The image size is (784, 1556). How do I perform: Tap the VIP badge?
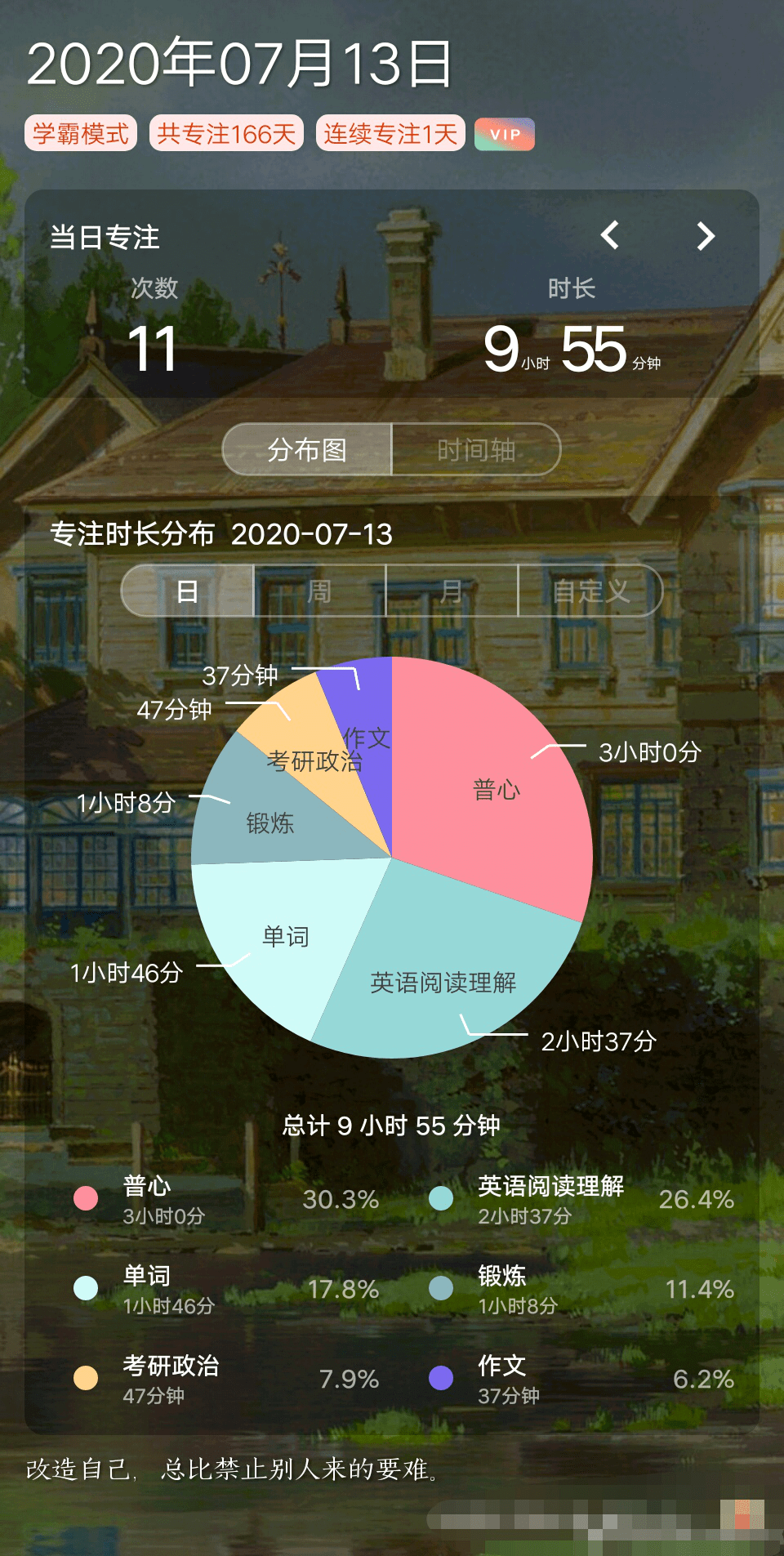505,135
